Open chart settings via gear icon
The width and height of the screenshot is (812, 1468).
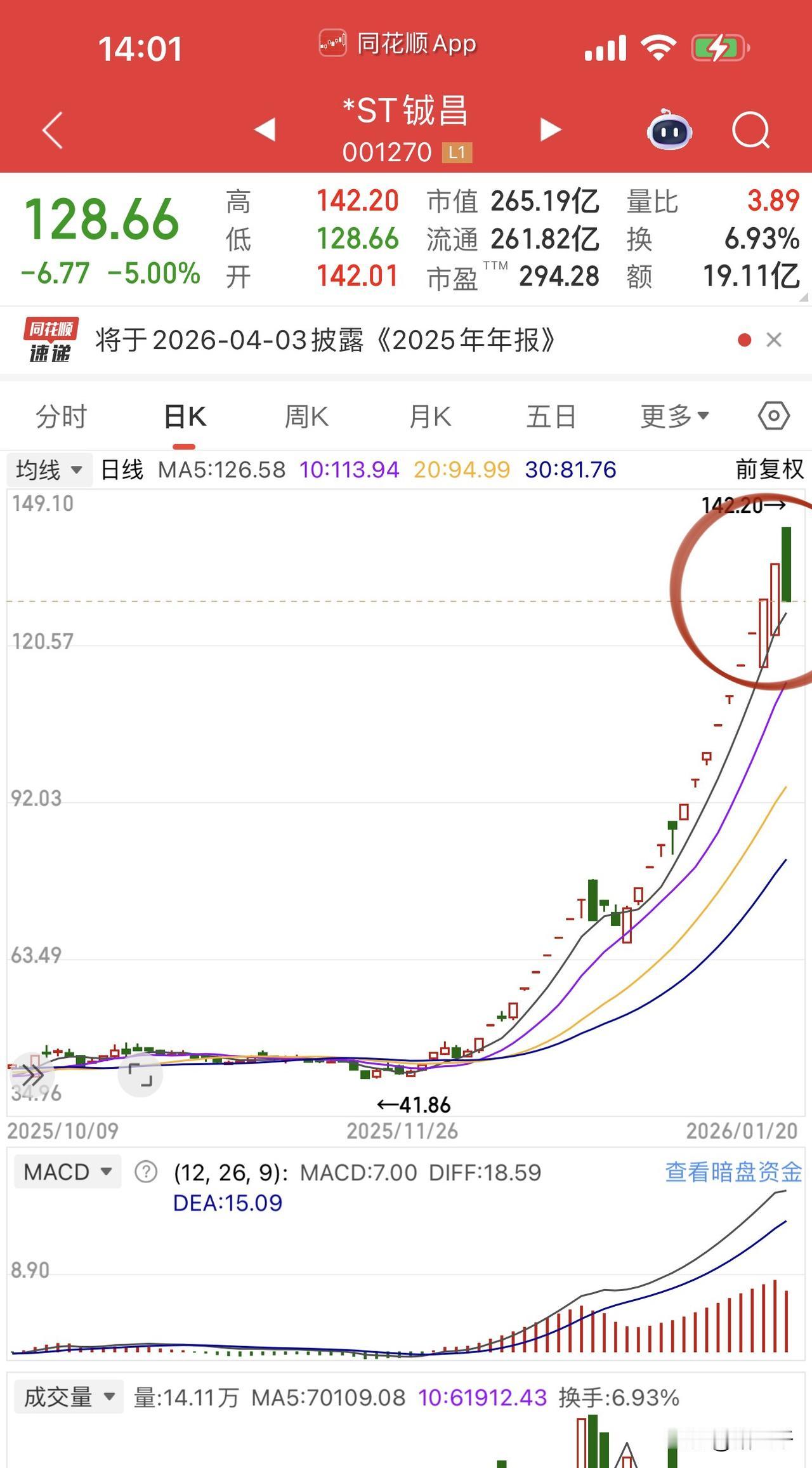tap(773, 416)
